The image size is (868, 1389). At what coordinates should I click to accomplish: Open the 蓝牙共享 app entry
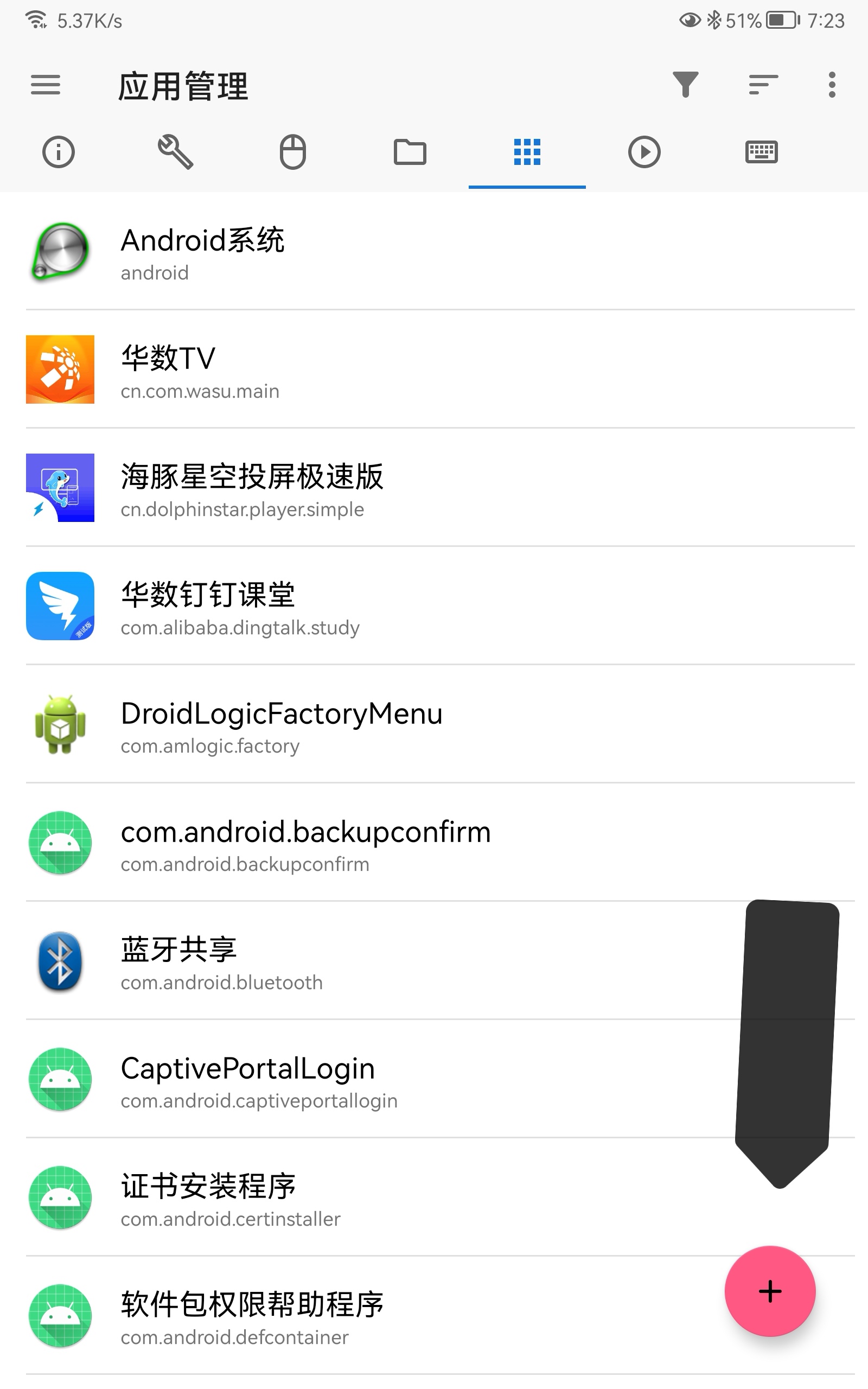tap(344, 962)
